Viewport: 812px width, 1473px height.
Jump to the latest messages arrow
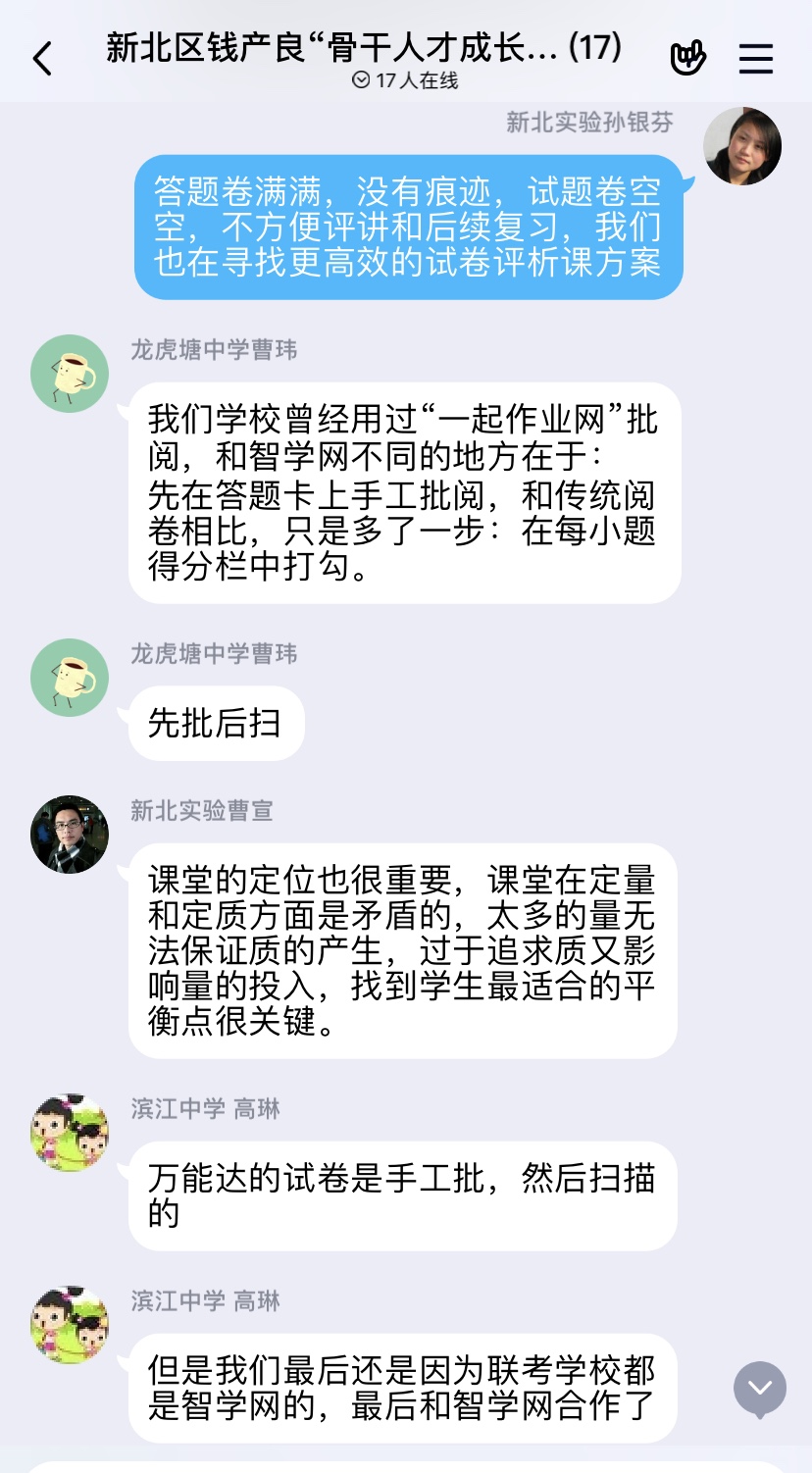[x=760, y=1389]
